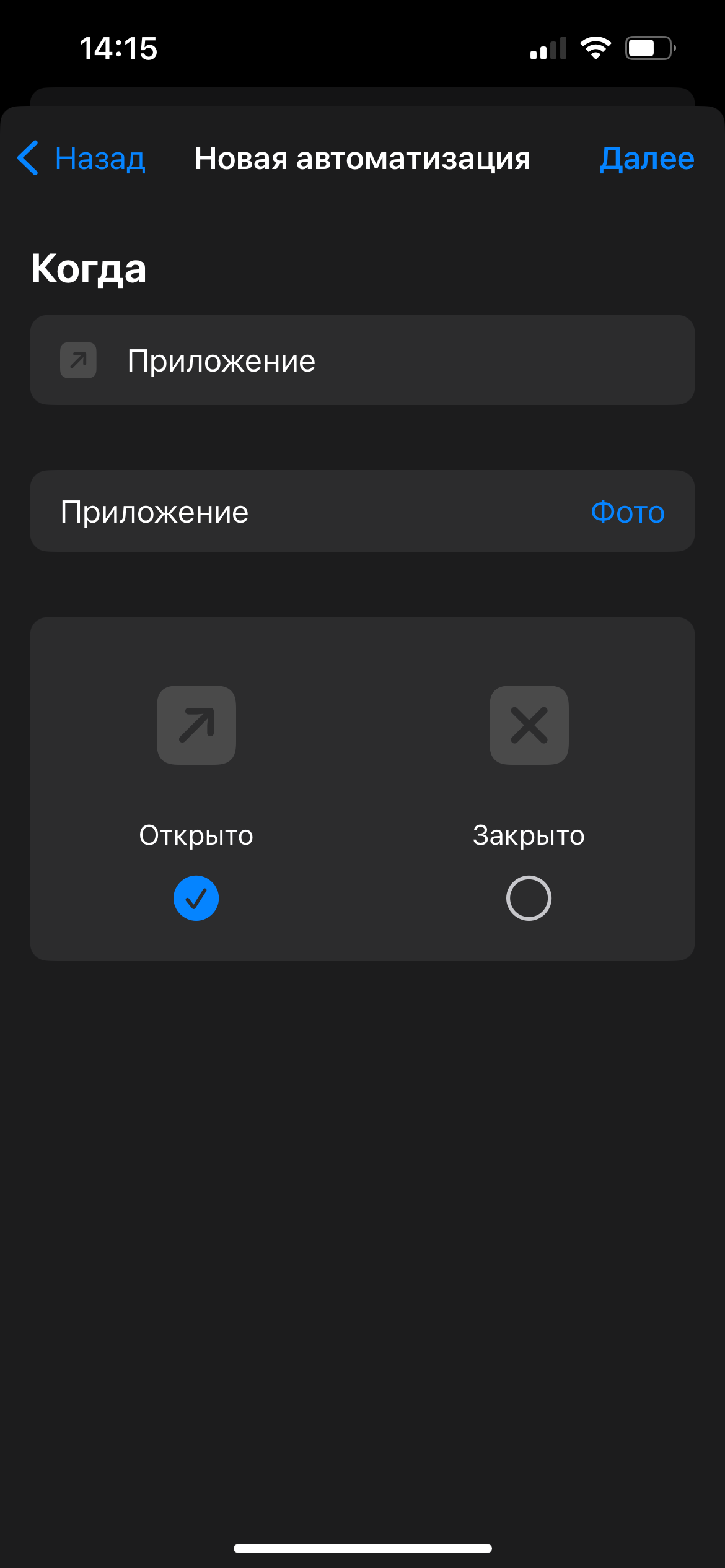Open the Приложение trigger row
The width and height of the screenshot is (725, 1568).
pos(362,360)
